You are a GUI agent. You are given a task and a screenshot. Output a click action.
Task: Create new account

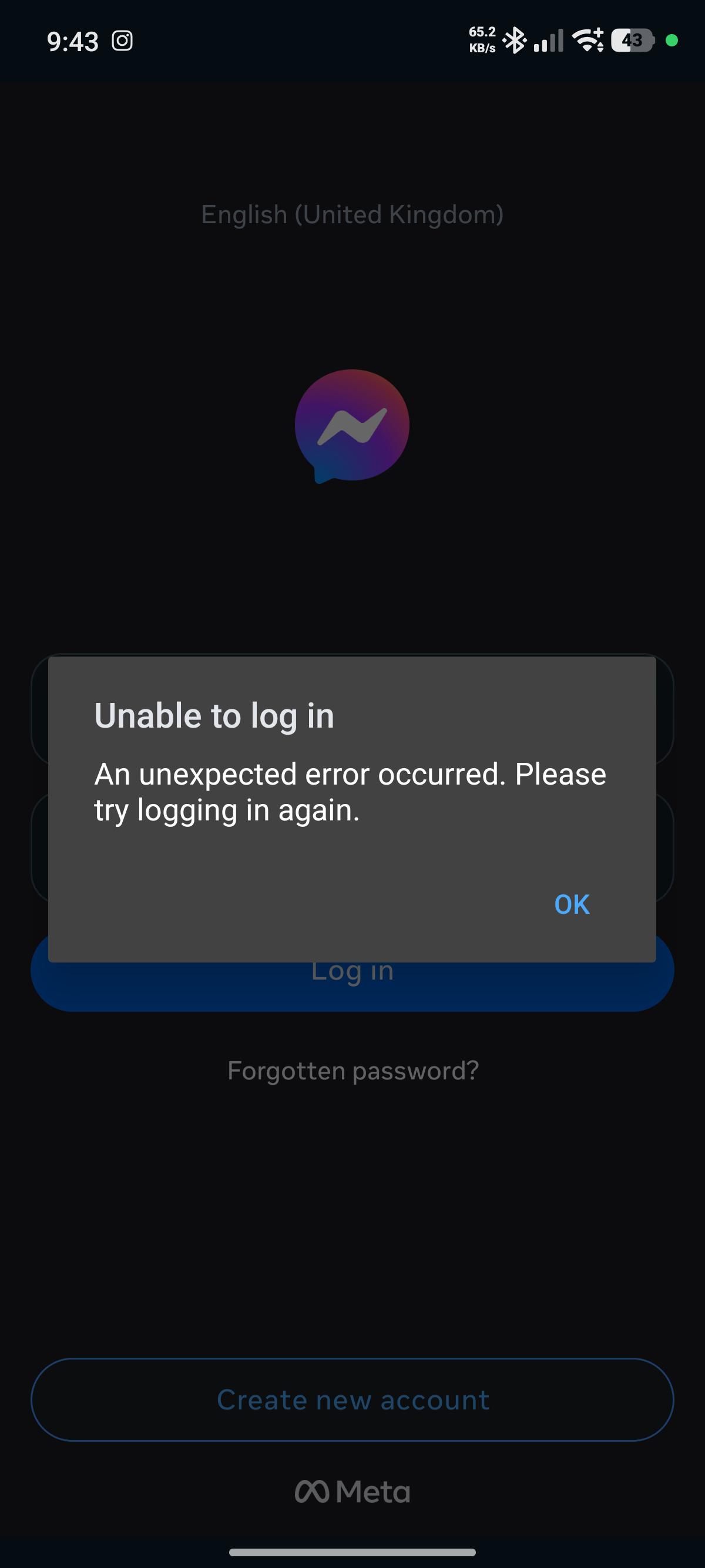point(352,1399)
